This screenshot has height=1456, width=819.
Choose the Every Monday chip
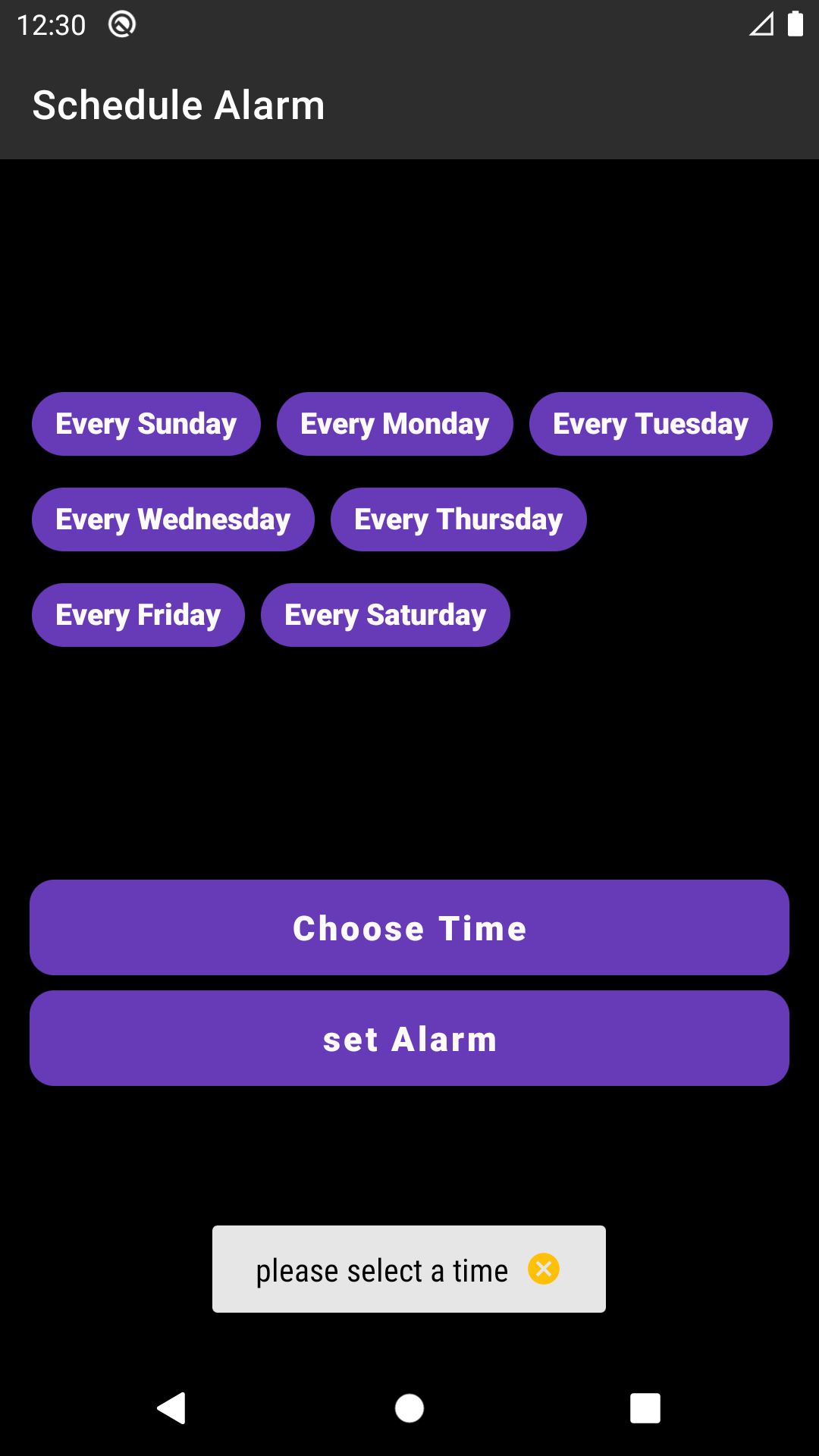point(394,424)
